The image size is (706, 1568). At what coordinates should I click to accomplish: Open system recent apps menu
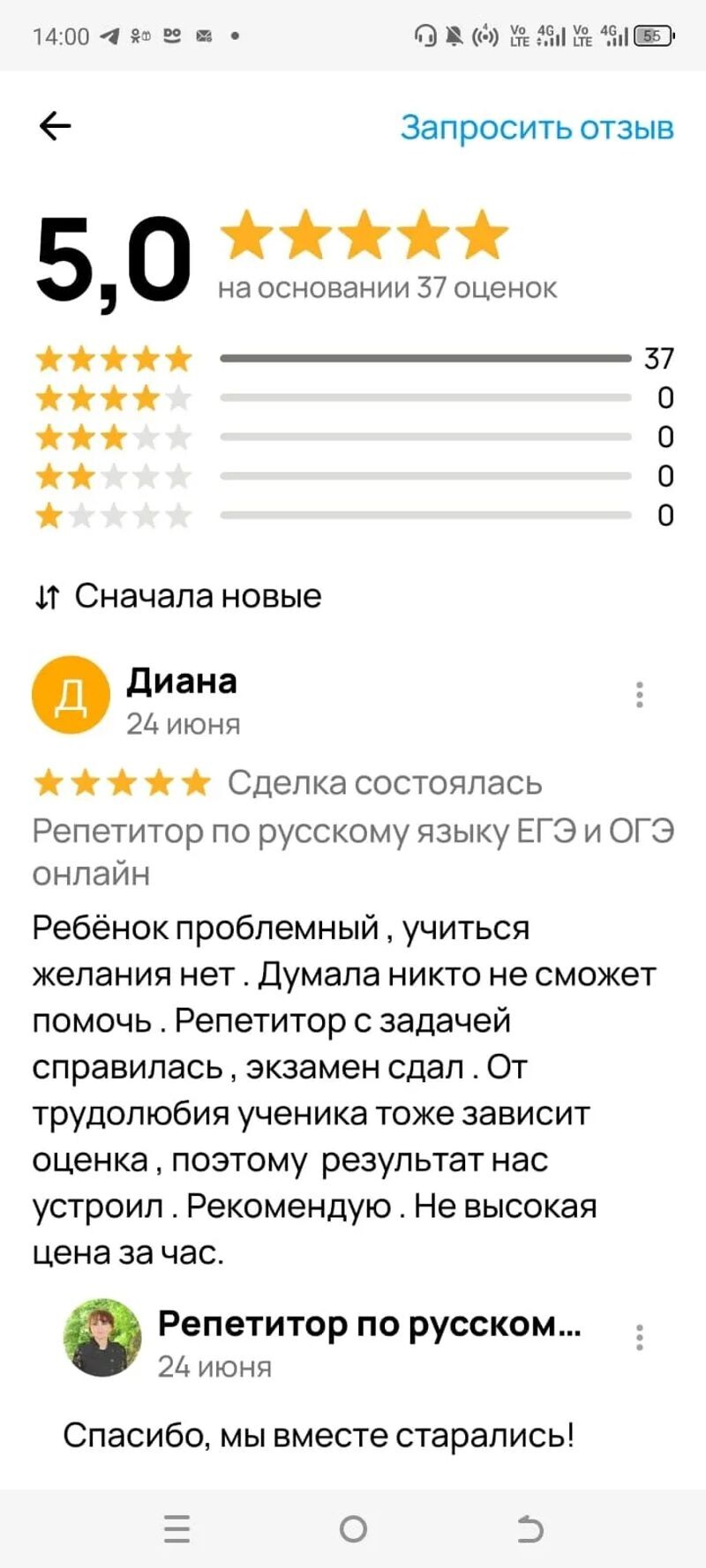(176, 1528)
